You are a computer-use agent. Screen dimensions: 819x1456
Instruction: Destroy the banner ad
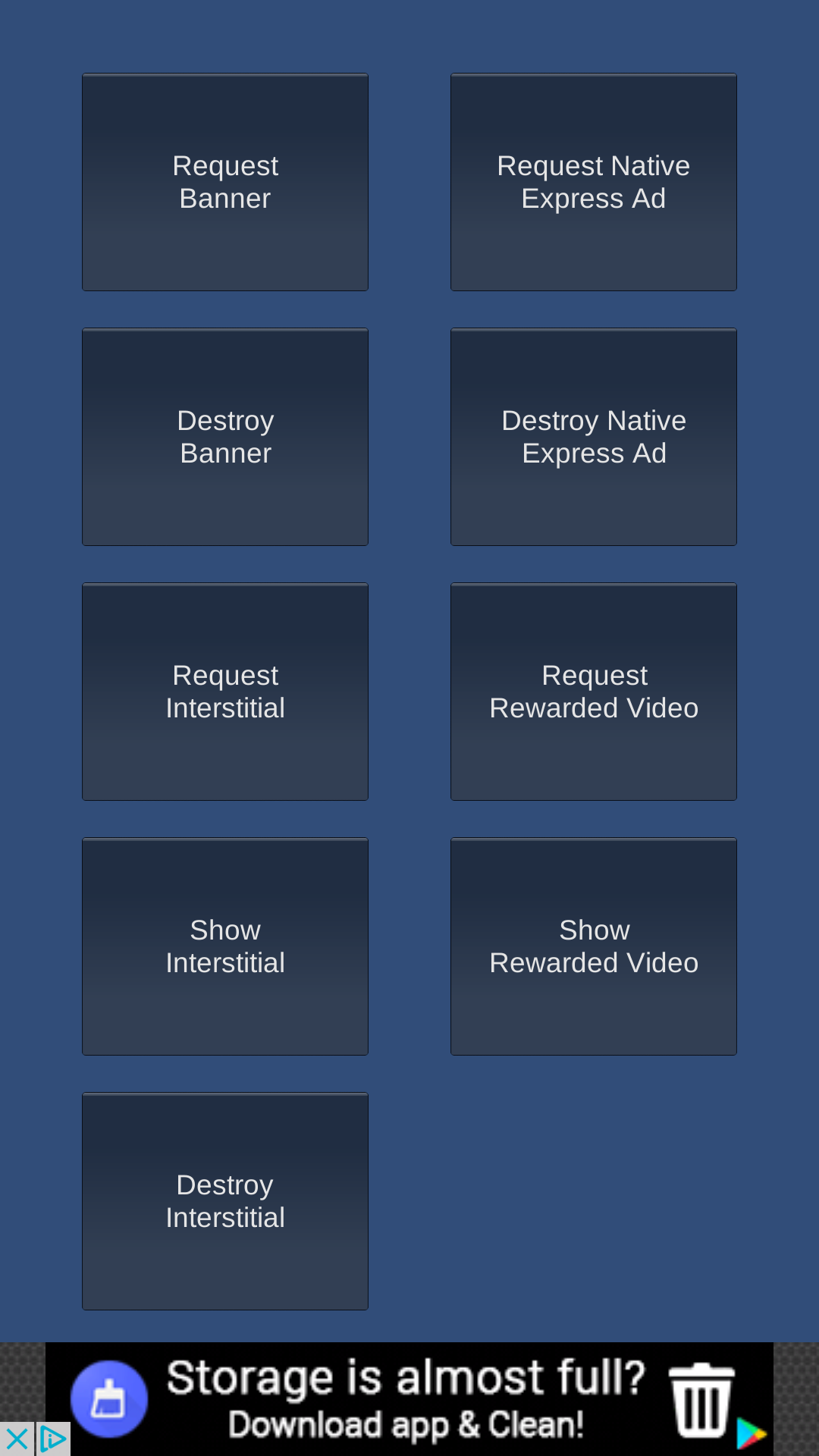click(225, 437)
